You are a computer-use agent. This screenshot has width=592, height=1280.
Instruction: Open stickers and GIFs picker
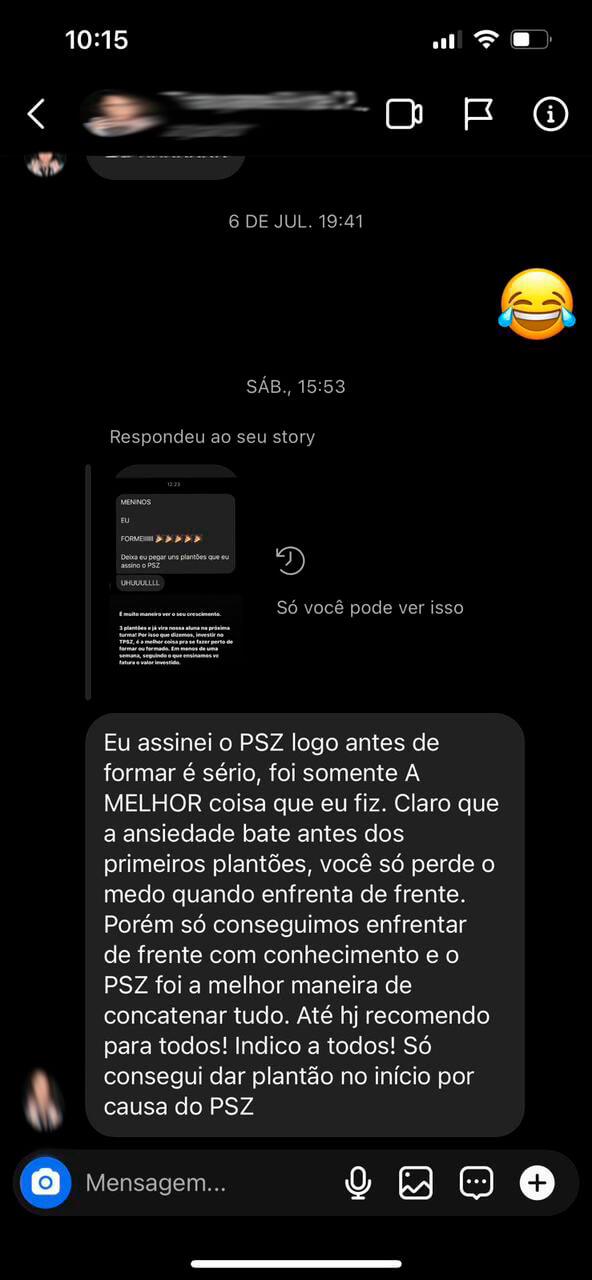(476, 1183)
